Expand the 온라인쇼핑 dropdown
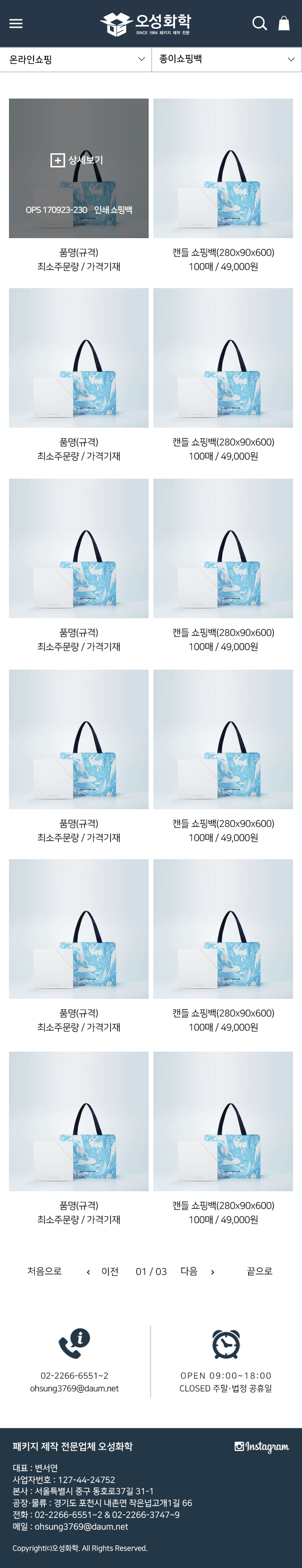302x1568 pixels. [75, 59]
